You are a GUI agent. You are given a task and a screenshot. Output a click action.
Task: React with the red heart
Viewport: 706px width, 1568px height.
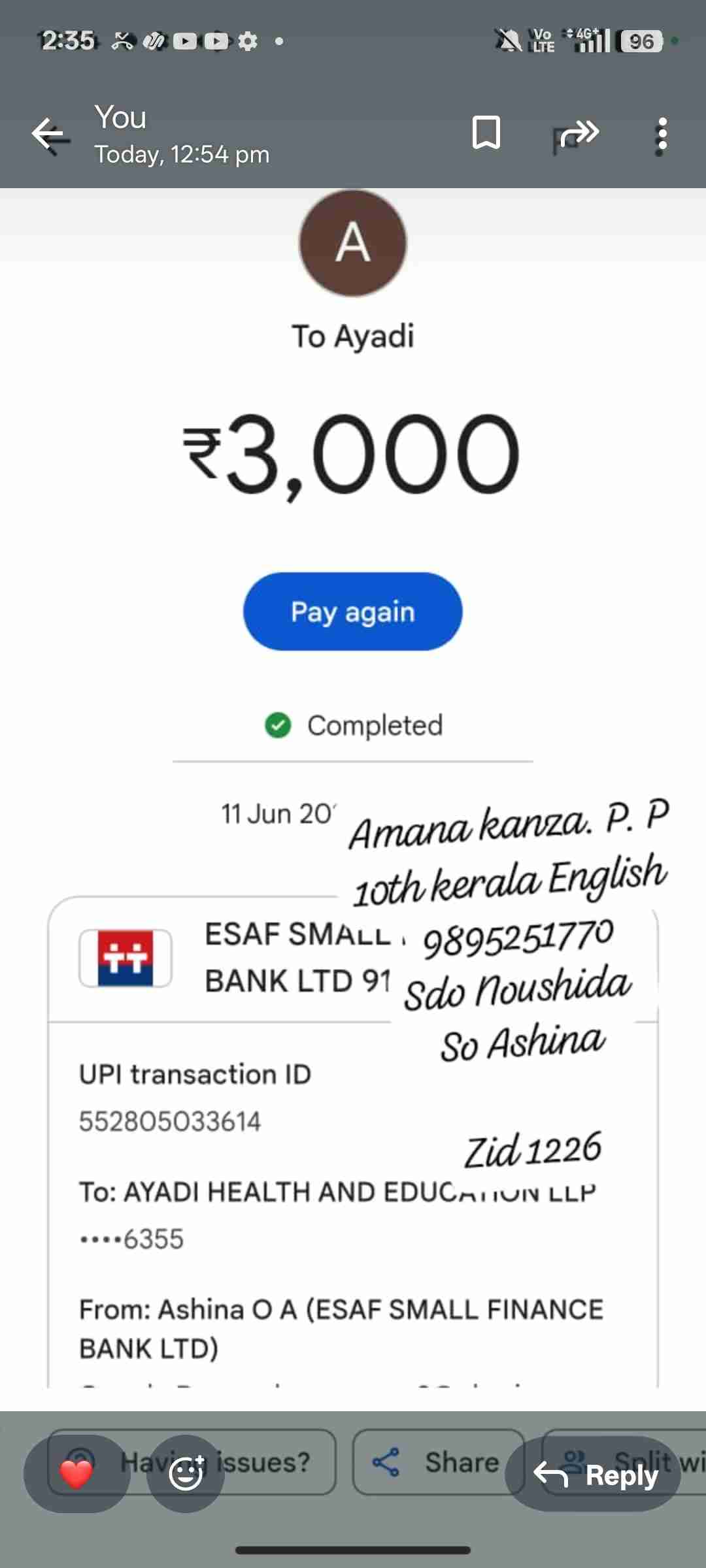[x=76, y=1473]
